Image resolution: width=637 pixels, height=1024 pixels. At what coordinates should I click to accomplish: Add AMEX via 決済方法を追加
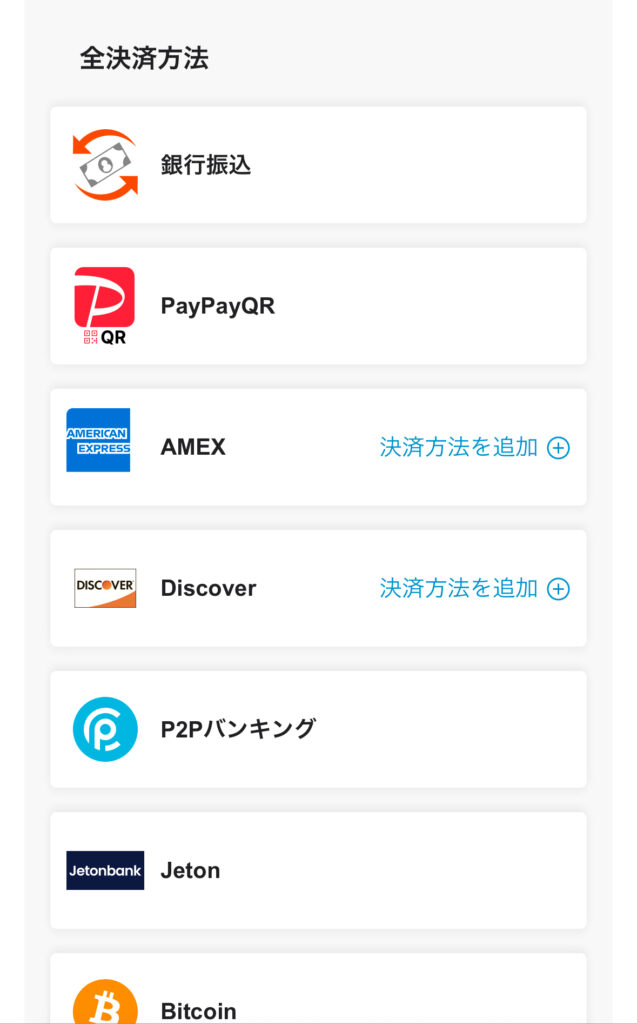coord(474,447)
